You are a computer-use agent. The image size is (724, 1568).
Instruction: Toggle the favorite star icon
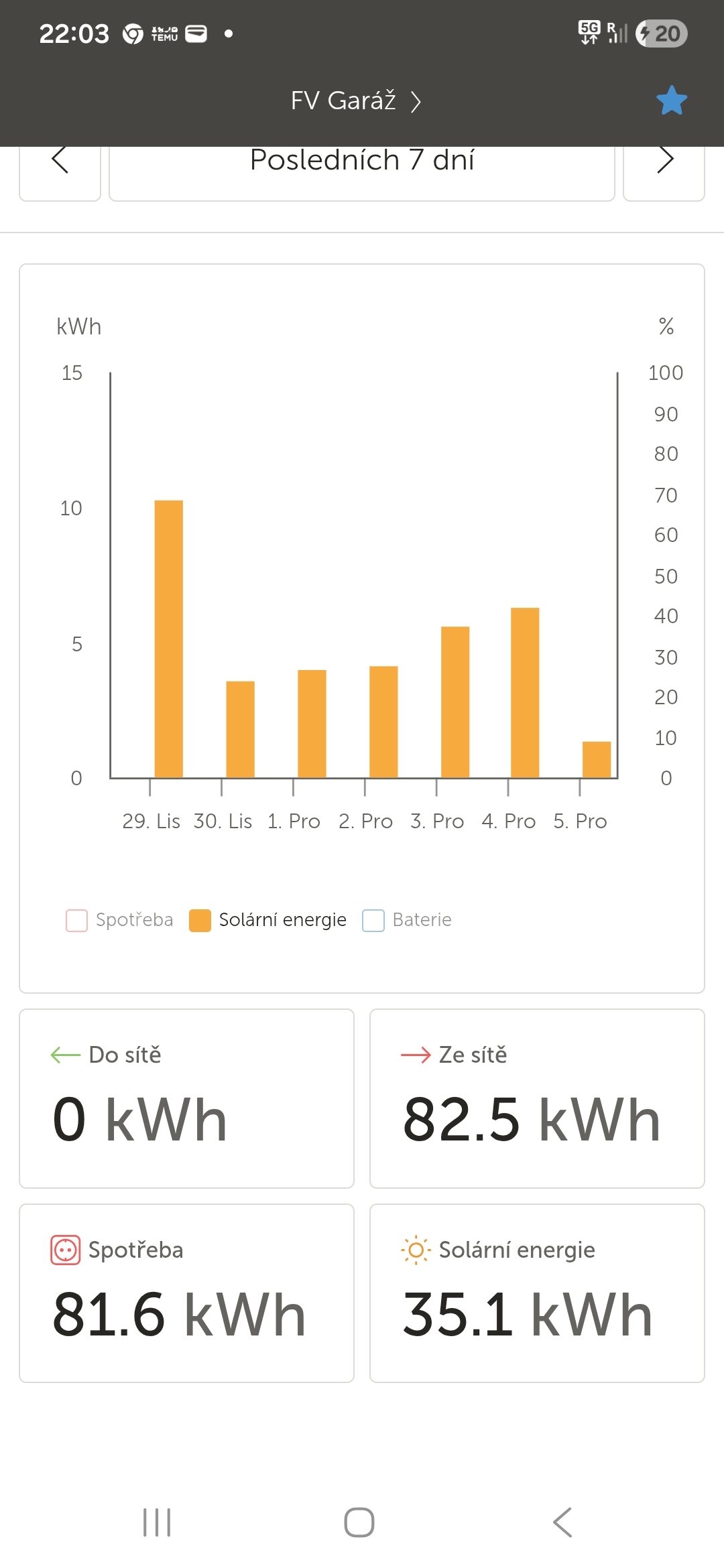671,101
